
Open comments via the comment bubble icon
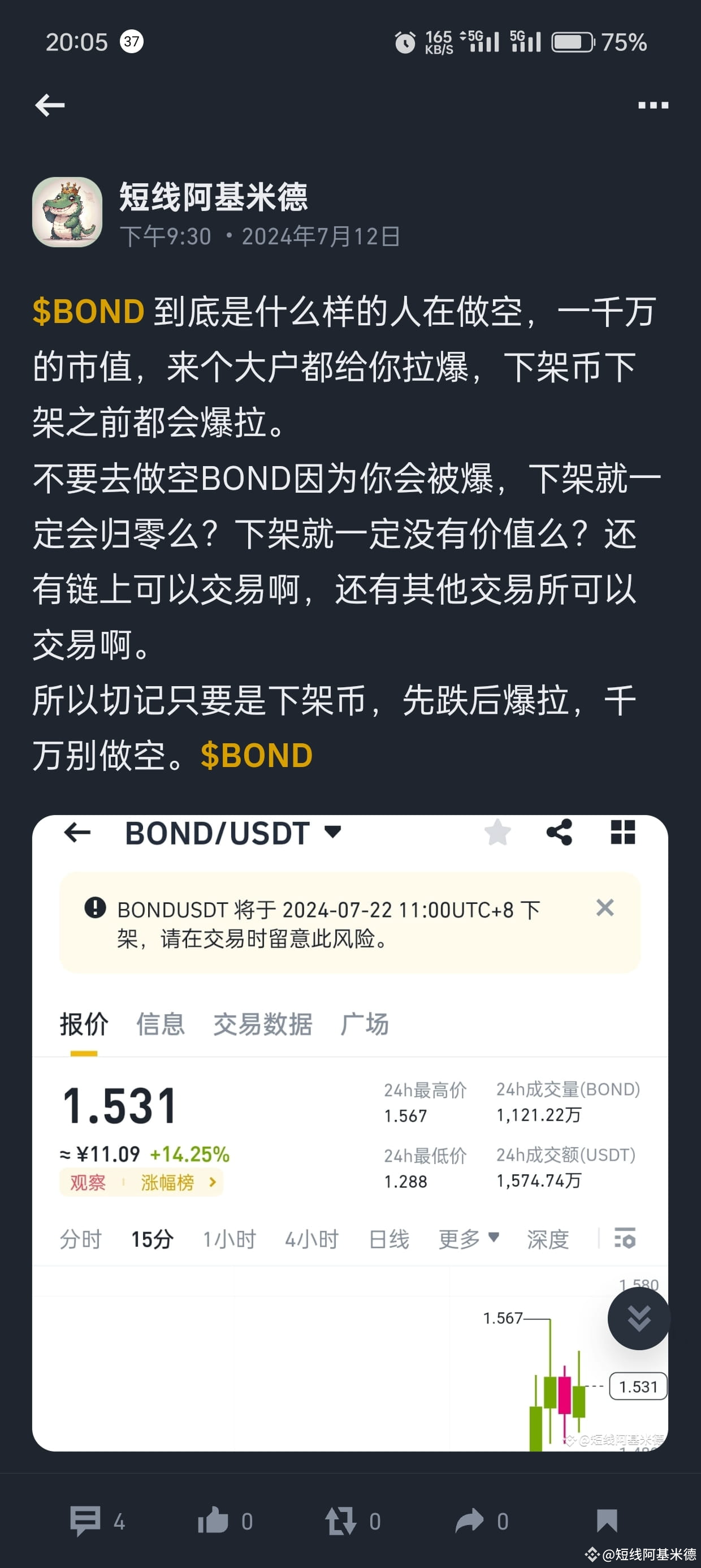tap(86, 1519)
